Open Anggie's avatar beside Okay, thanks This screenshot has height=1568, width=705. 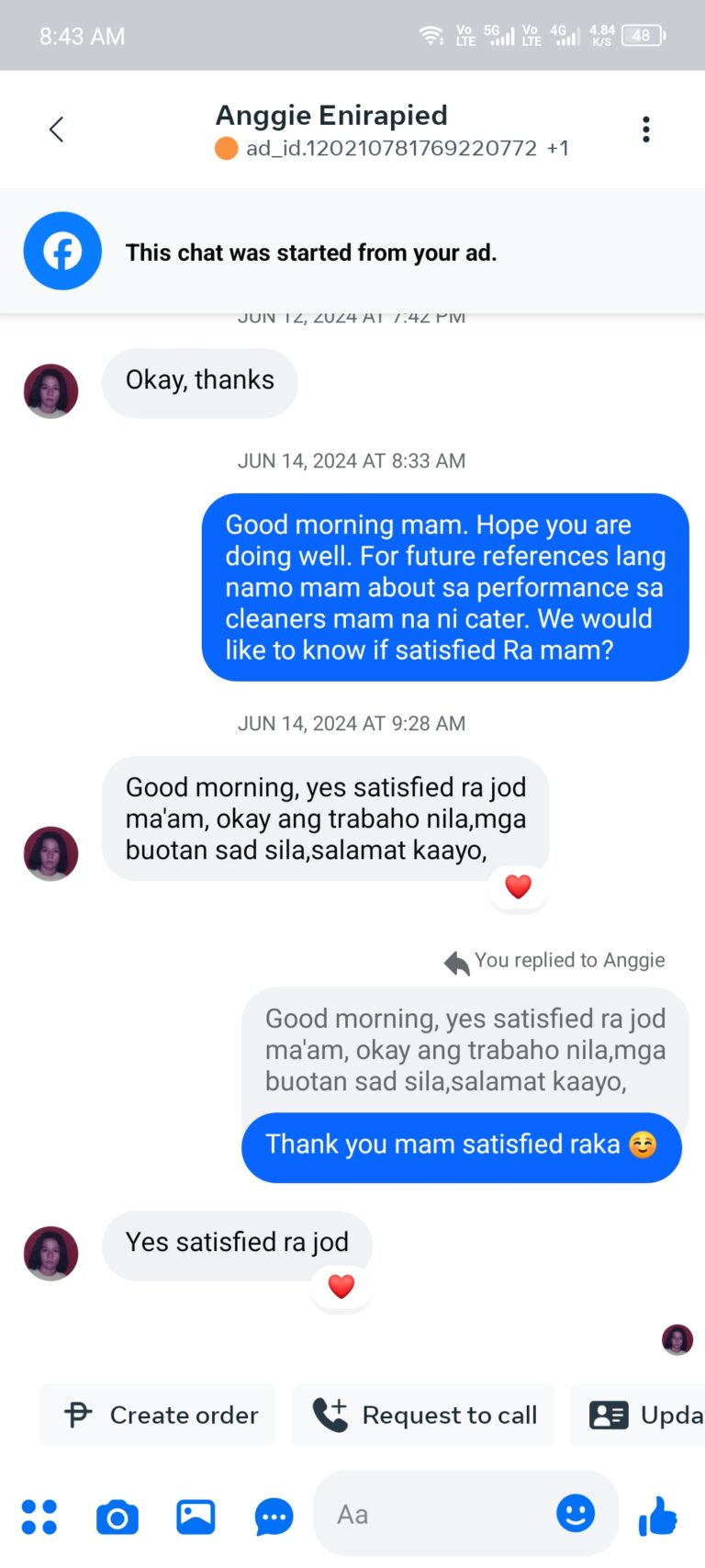pyautogui.click(x=51, y=391)
